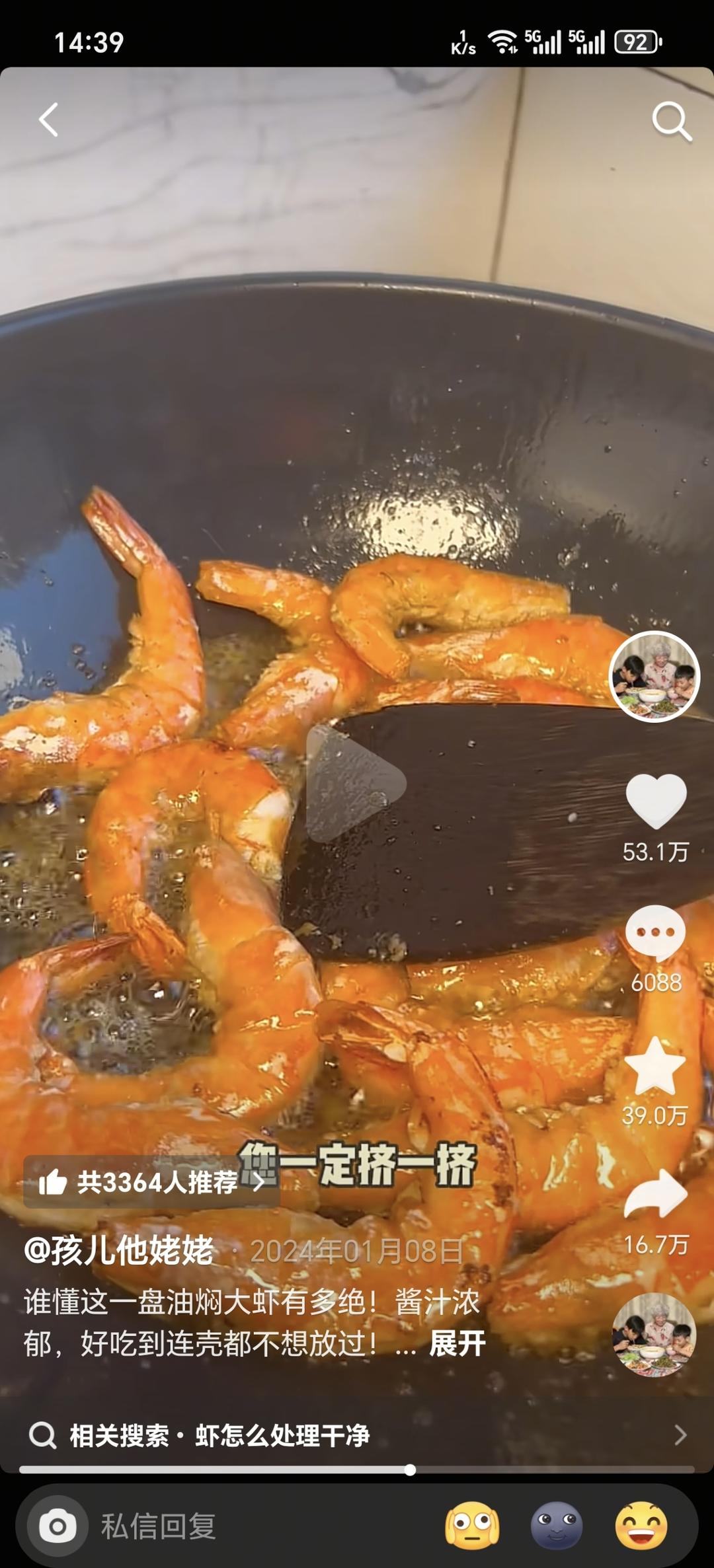Open search with the magnifier icon
The height and width of the screenshot is (1568, 714).
tap(671, 121)
